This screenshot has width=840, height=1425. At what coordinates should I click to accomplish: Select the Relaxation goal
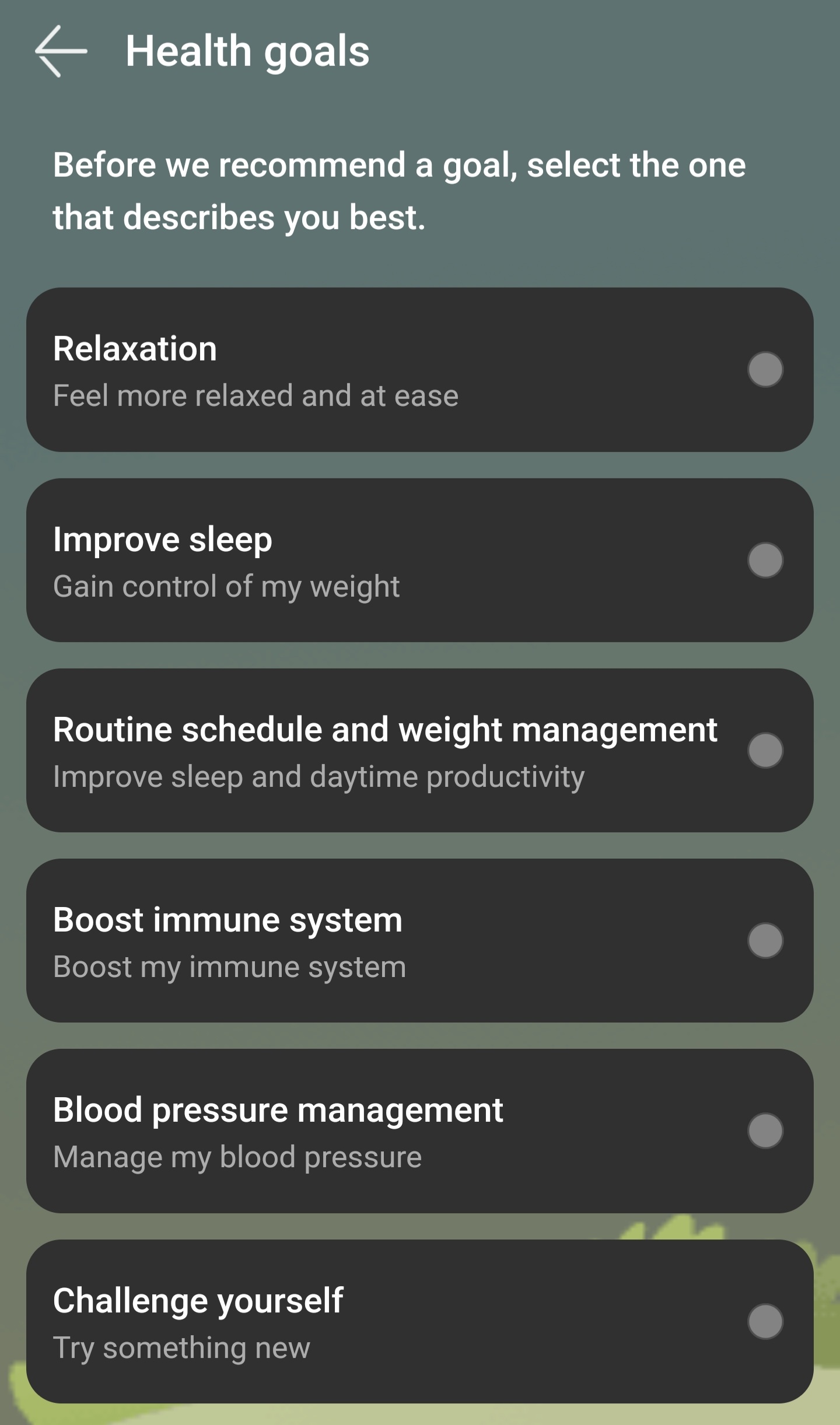(420, 369)
